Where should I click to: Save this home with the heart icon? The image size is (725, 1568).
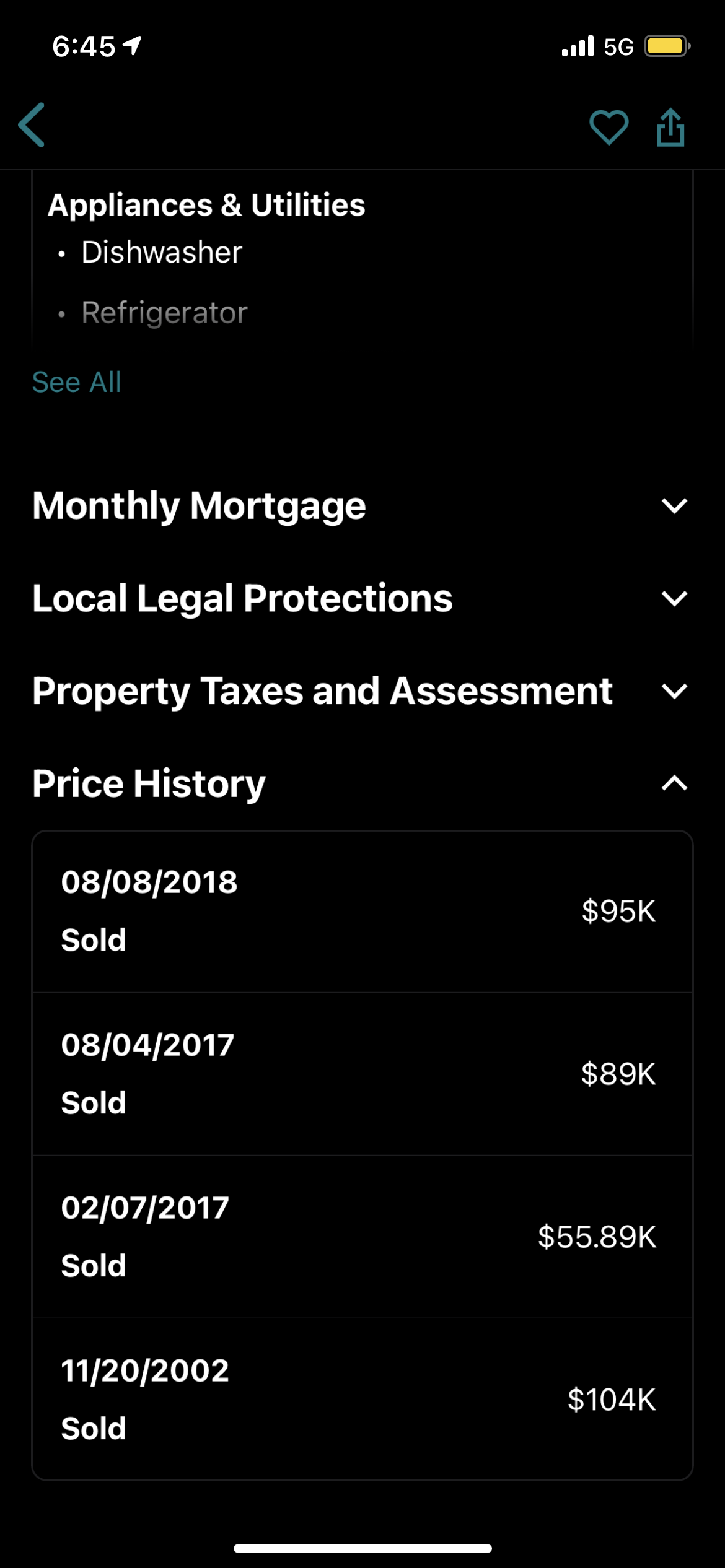click(x=609, y=127)
